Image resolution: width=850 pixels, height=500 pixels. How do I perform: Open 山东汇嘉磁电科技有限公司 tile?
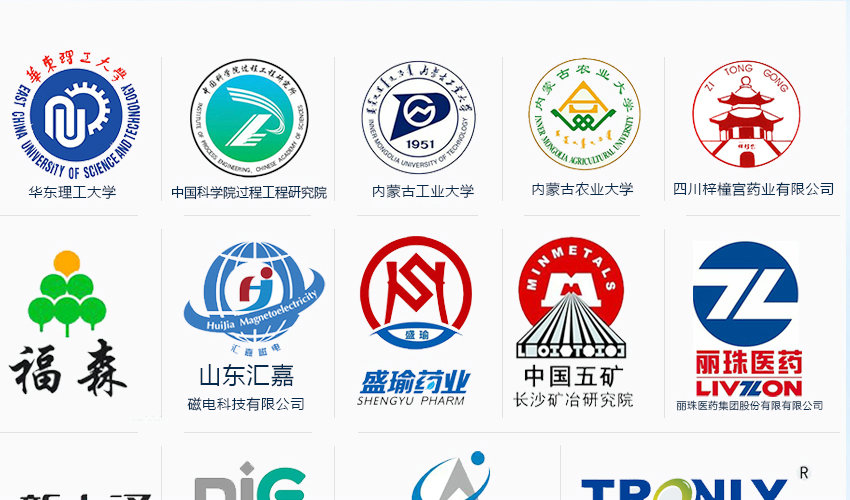point(252,325)
